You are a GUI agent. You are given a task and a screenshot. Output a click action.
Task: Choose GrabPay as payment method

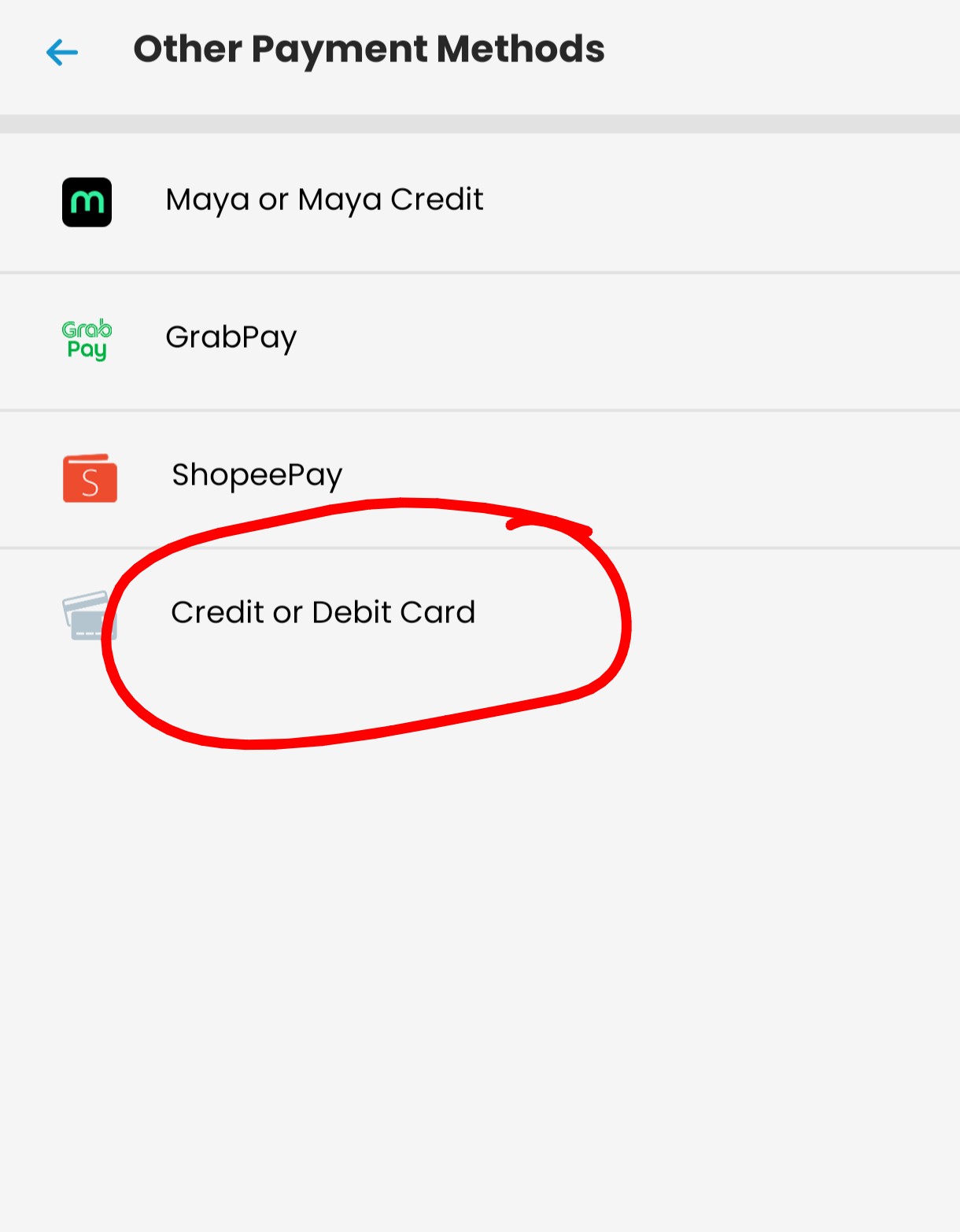pos(231,338)
